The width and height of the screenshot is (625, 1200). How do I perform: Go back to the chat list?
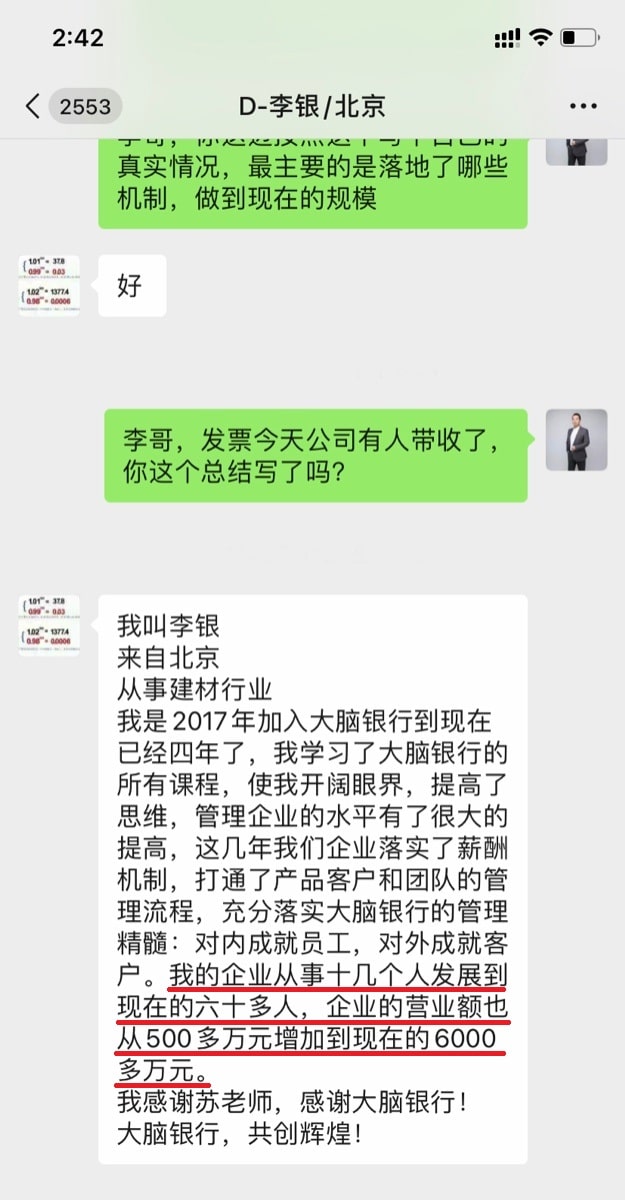34,106
